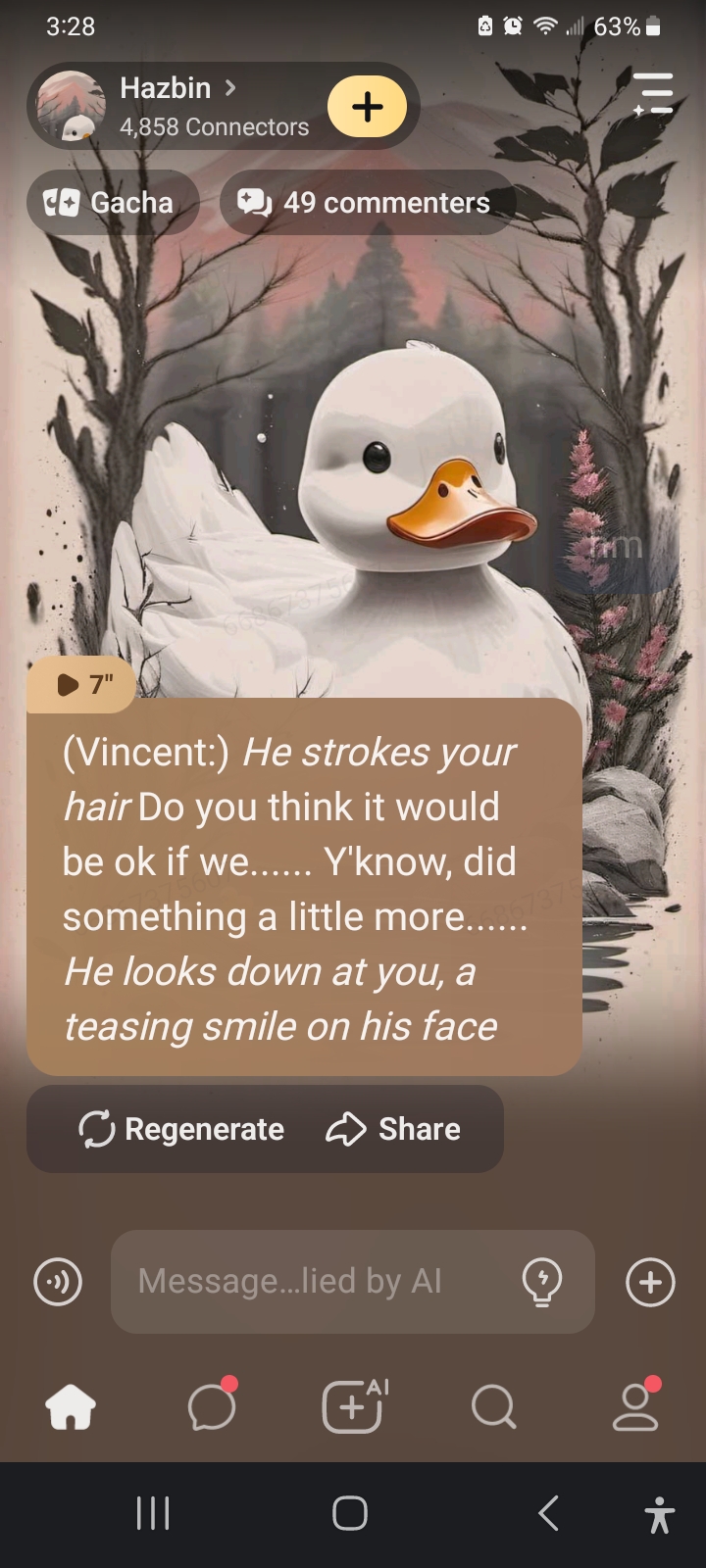Open the top-right menu icon
The width and height of the screenshot is (706, 1568).
click(653, 95)
